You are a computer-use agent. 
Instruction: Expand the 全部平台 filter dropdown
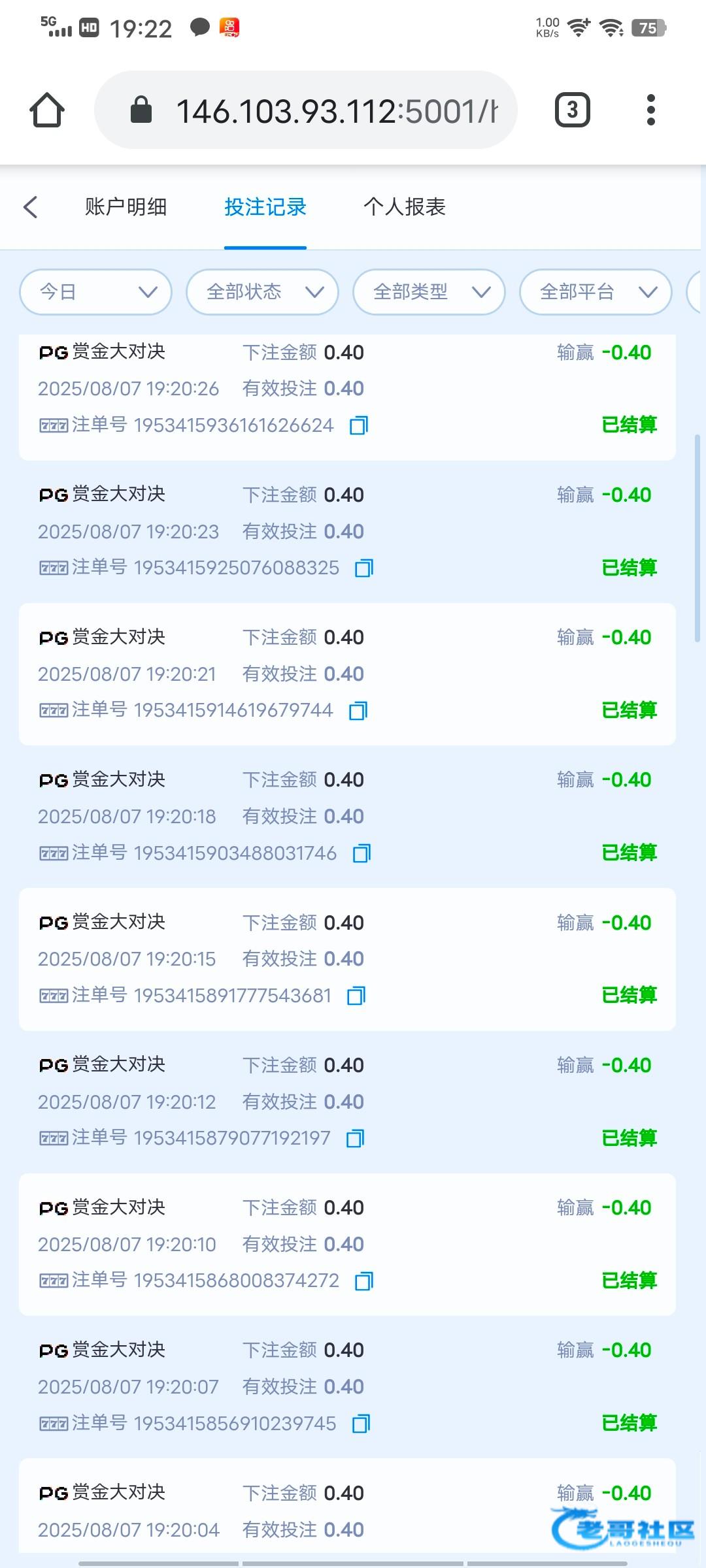[x=596, y=292]
